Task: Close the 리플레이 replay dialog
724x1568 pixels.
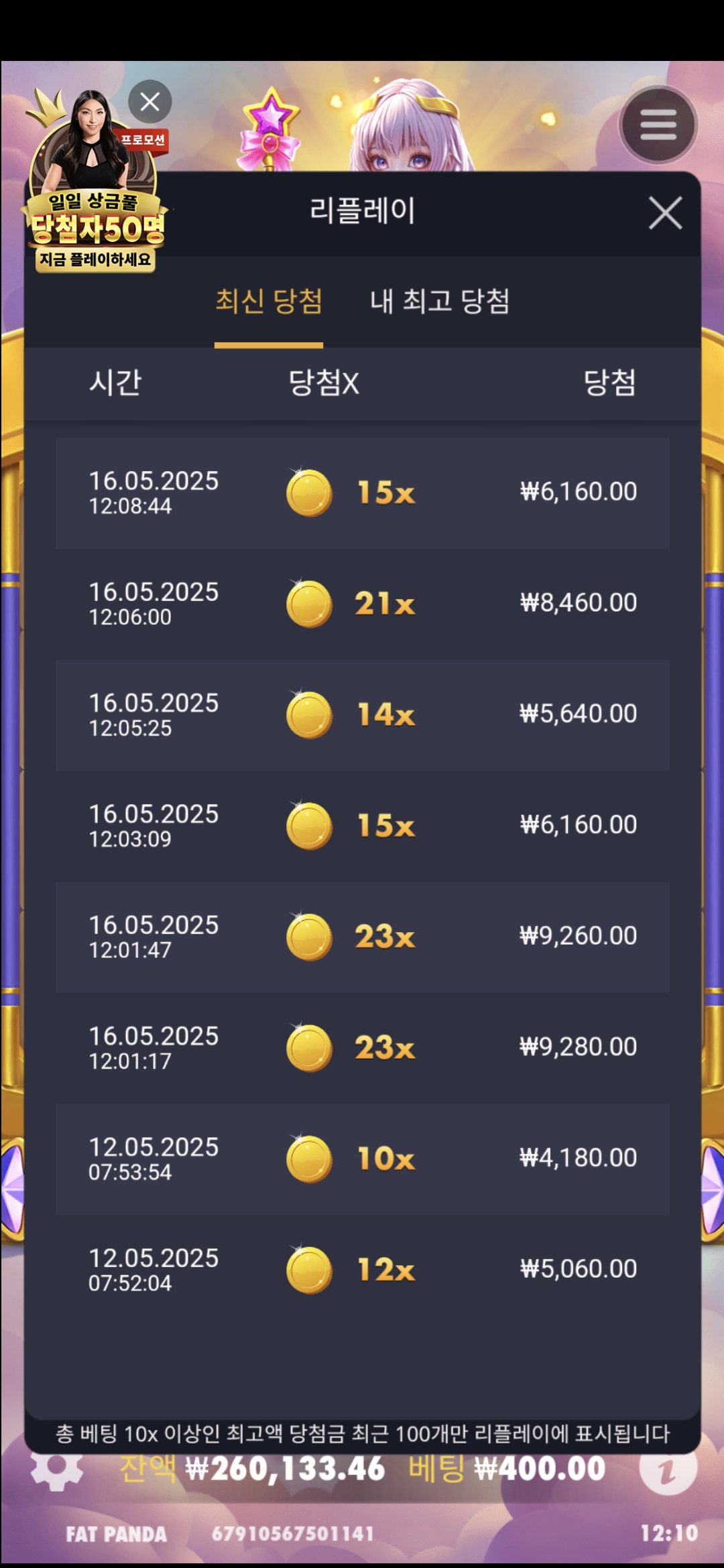Action: 665,213
